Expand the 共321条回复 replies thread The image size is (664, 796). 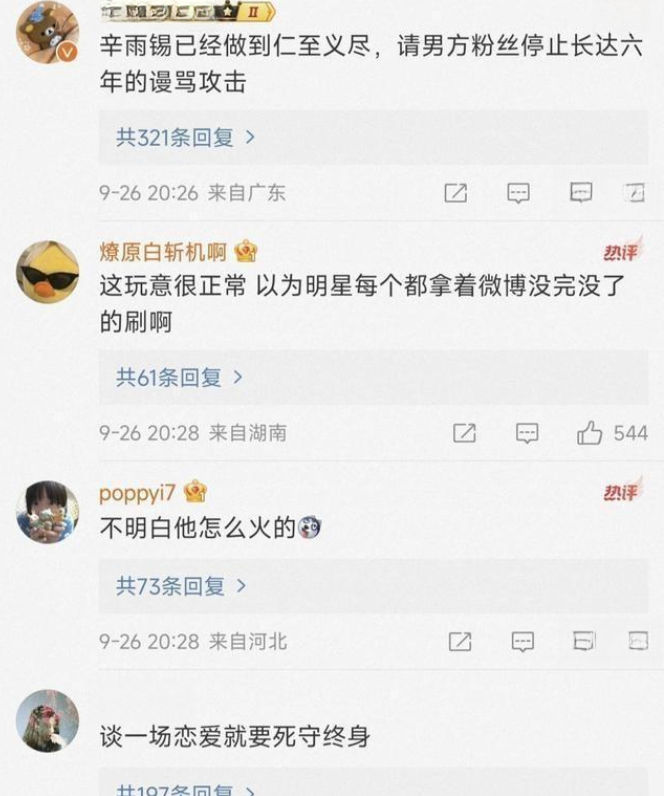(x=186, y=138)
